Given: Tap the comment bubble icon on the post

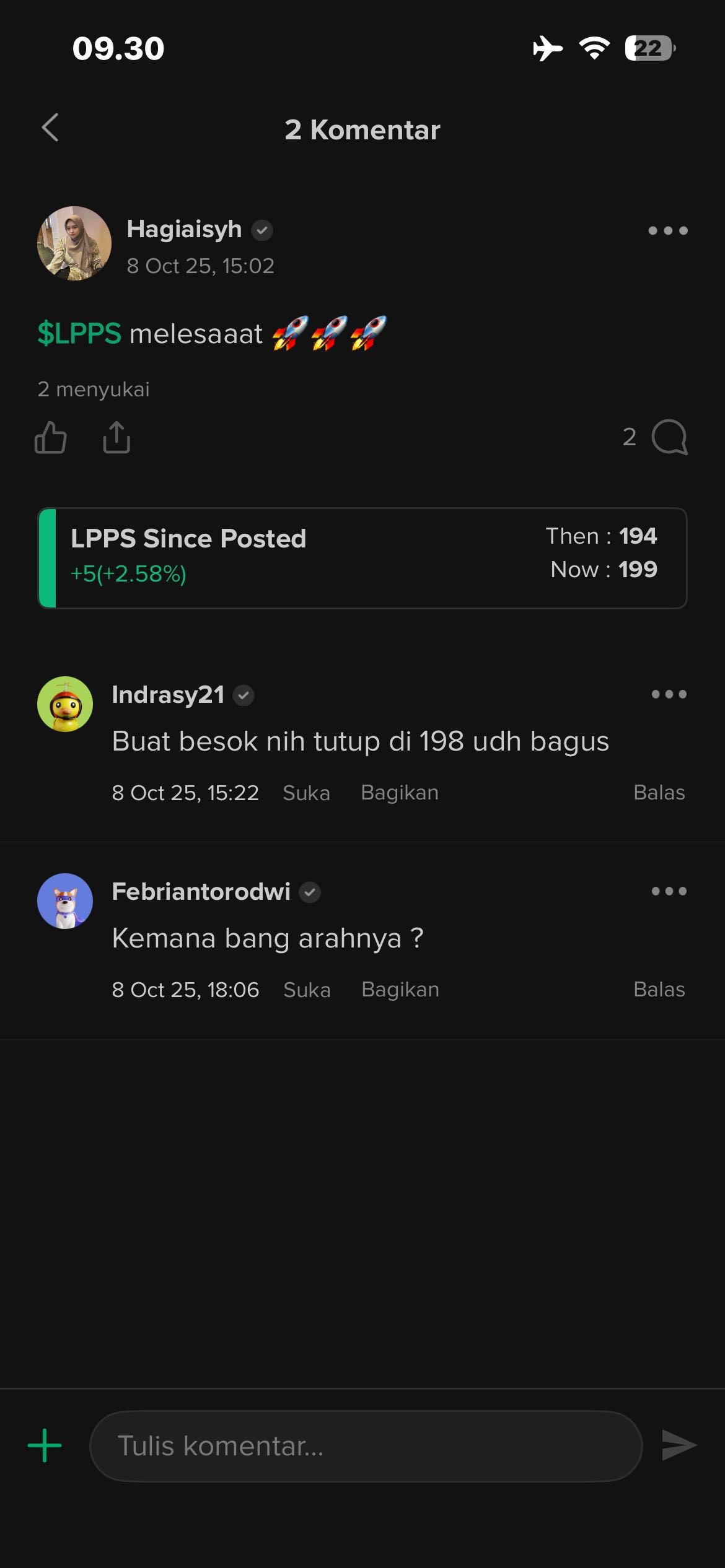Looking at the screenshot, I should (669, 437).
